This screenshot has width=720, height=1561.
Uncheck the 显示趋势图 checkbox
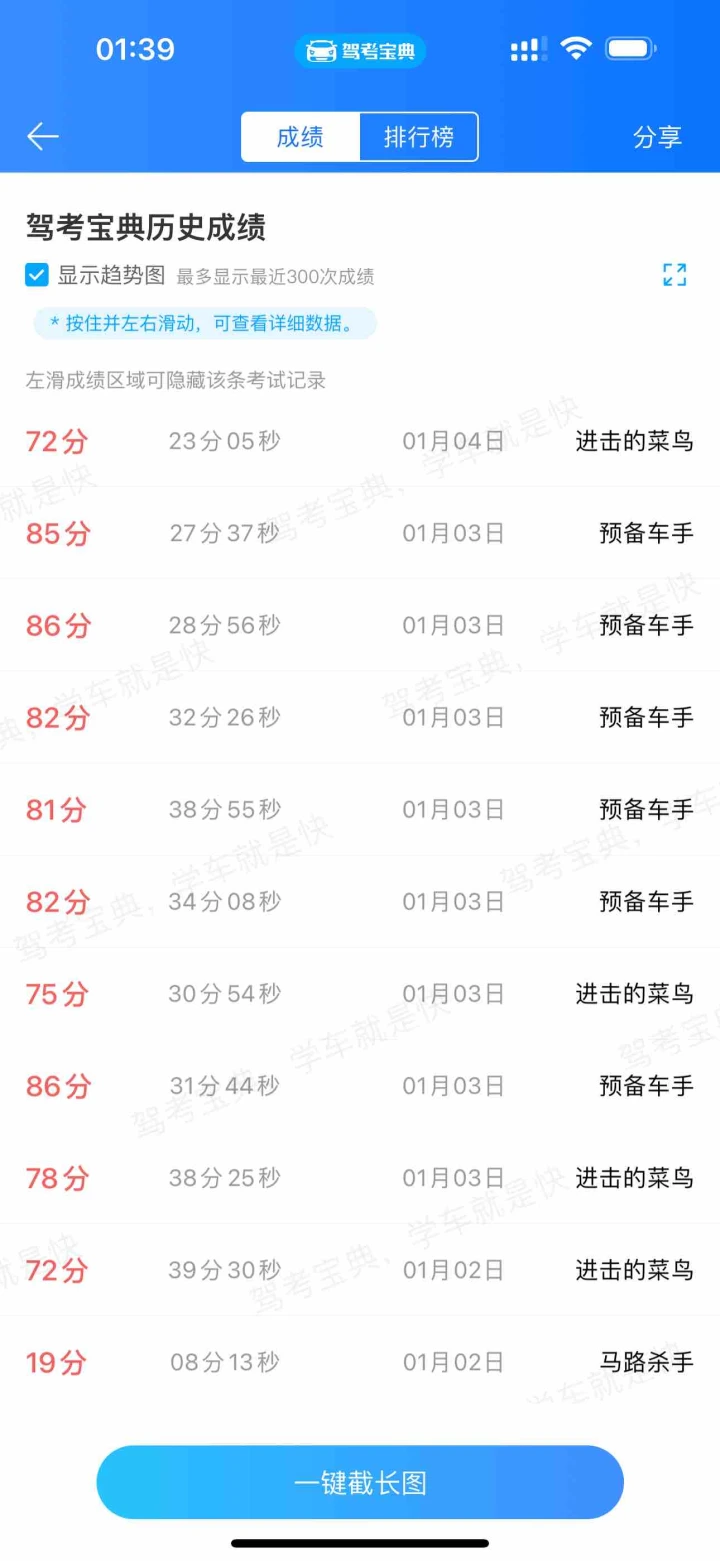tap(37, 275)
